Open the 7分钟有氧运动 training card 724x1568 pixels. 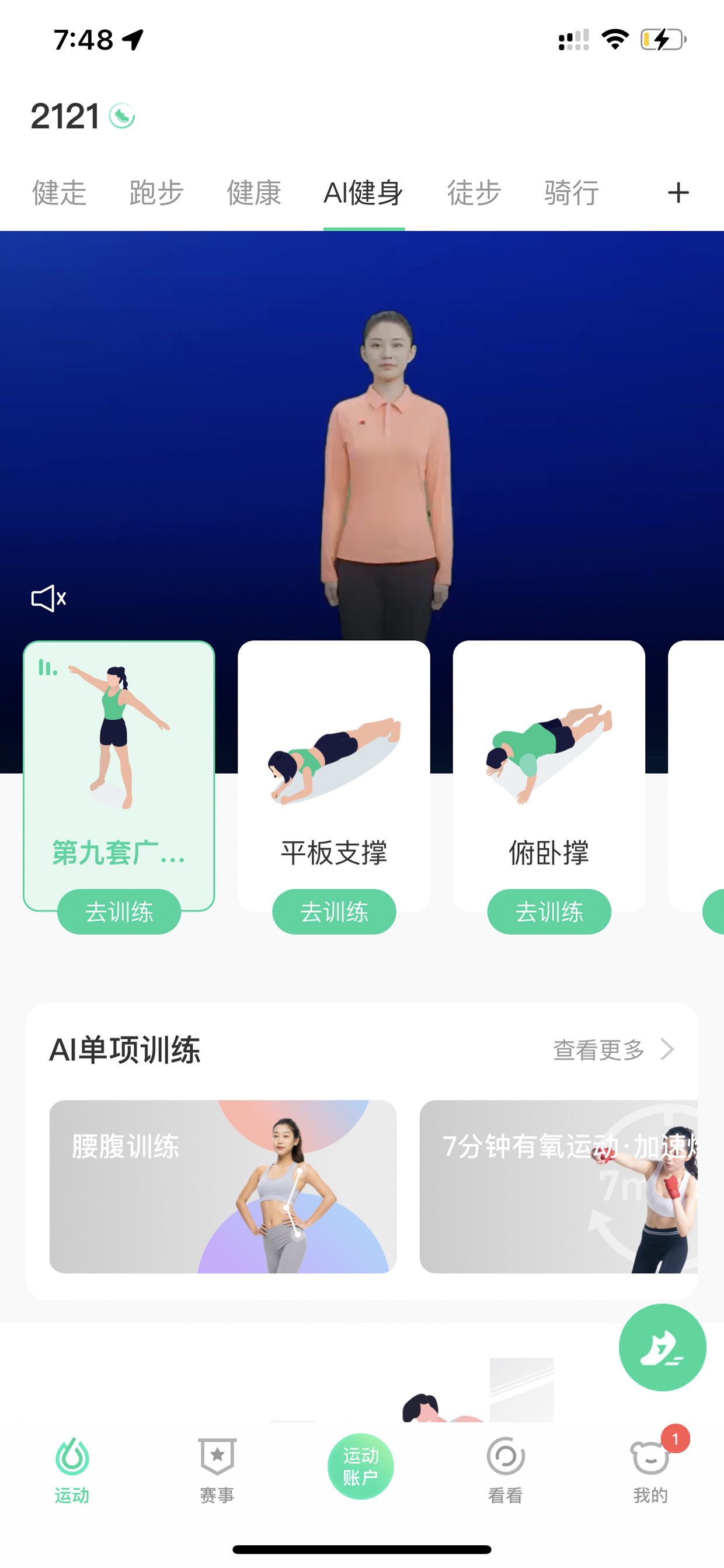click(x=559, y=1187)
